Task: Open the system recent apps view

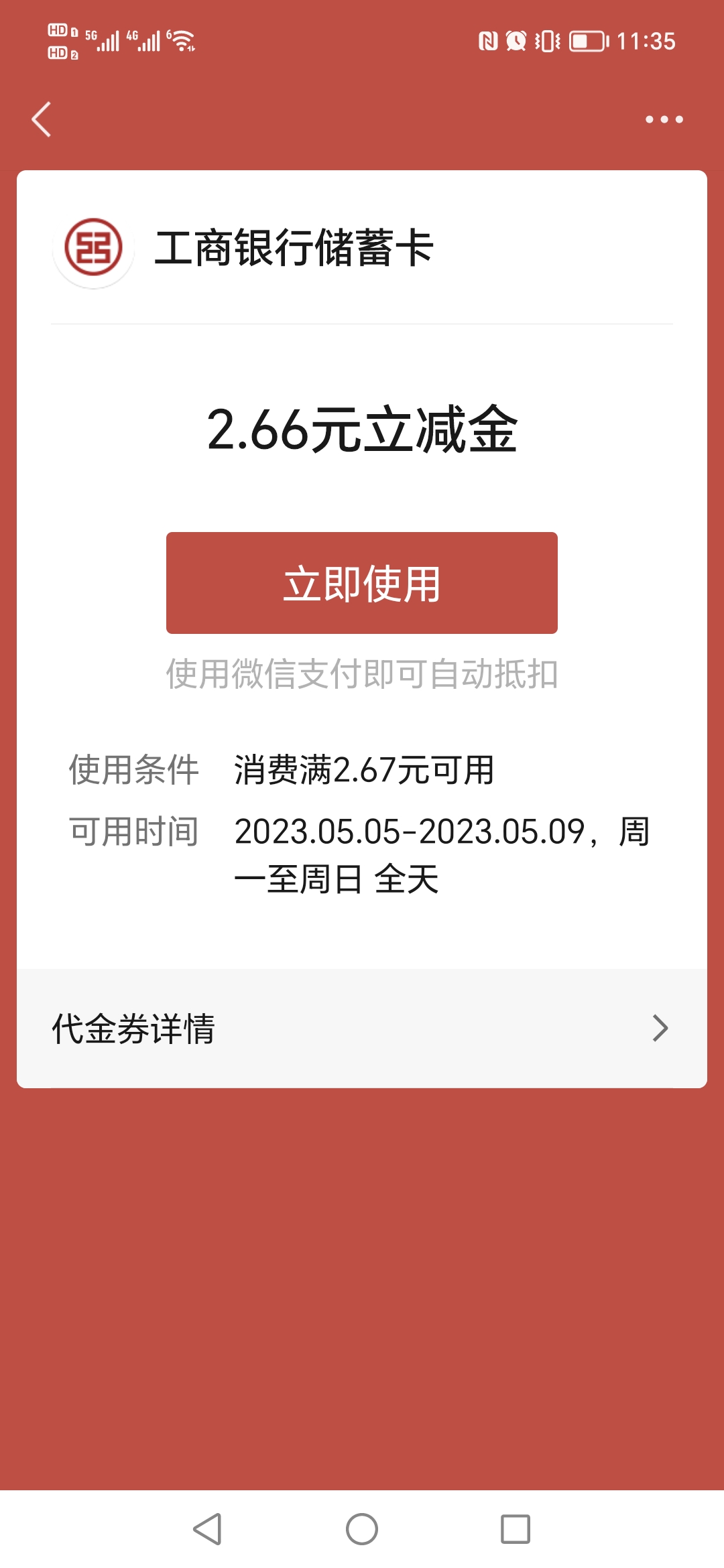Action: click(516, 1529)
